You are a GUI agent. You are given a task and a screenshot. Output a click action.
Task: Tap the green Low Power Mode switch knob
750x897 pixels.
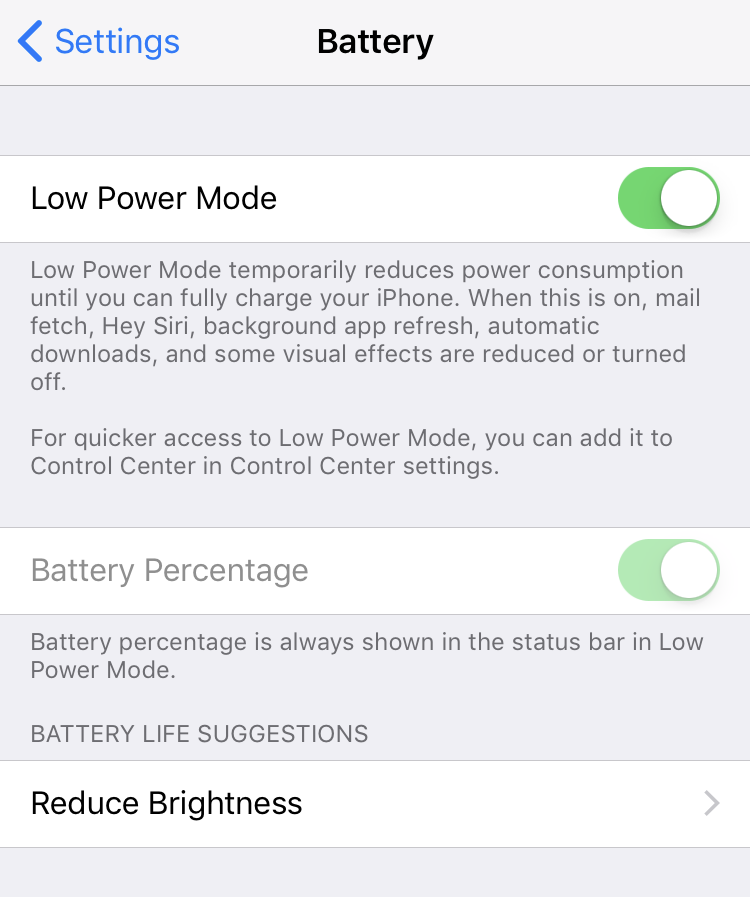point(688,198)
